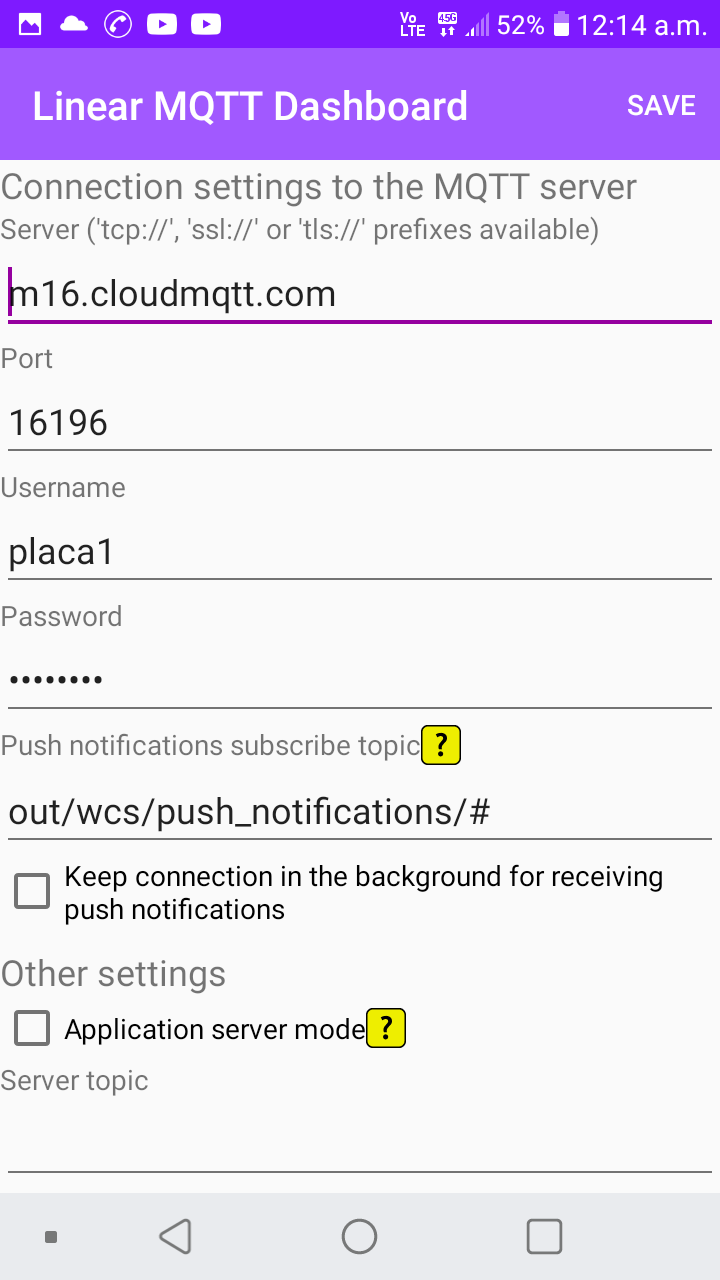Save the MQTT connection settings
The width and height of the screenshot is (720, 1280).
tap(661, 105)
